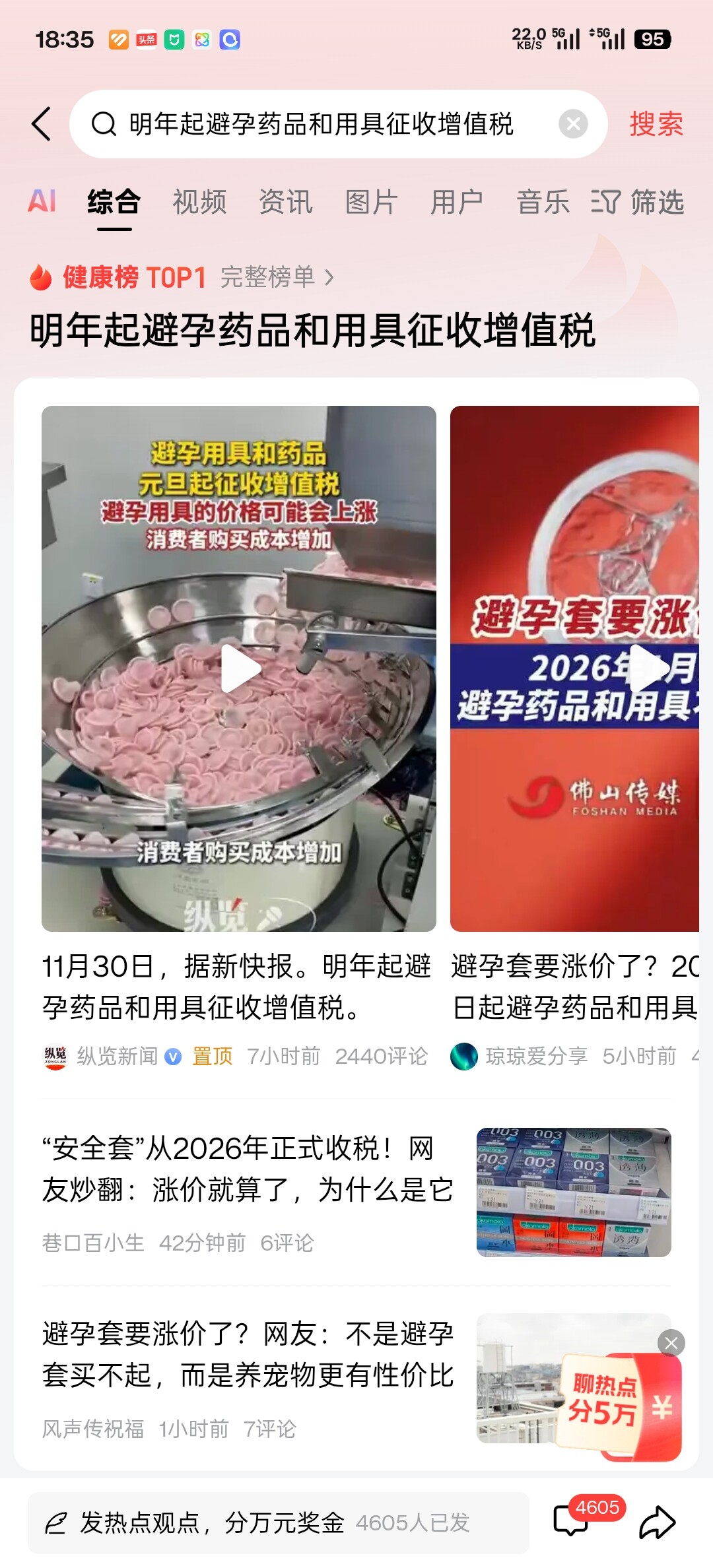Open the 完整榜单 full ranking list
The height and width of the screenshot is (1568, 713).
tap(277, 277)
